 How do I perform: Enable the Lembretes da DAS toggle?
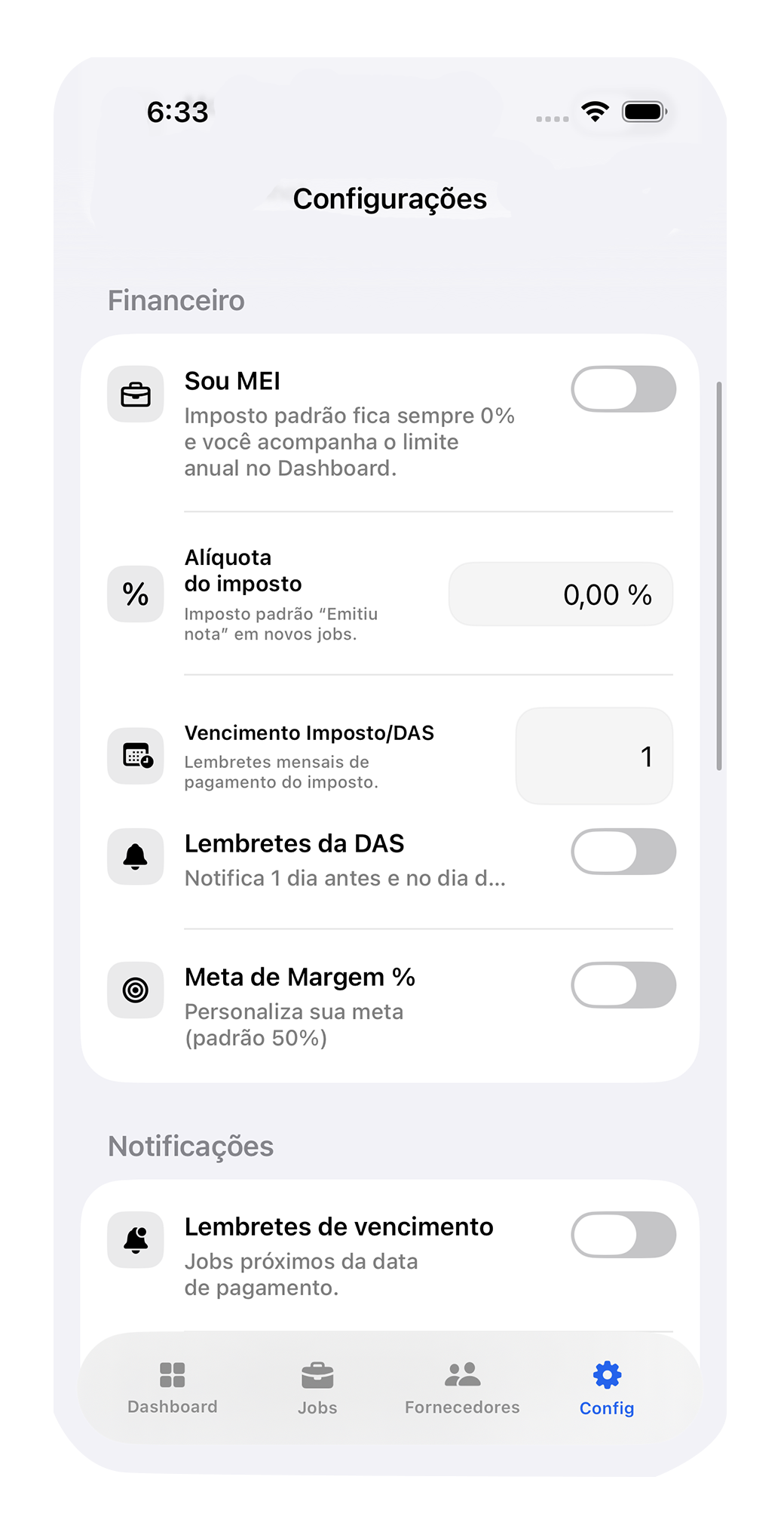(x=623, y=852)
